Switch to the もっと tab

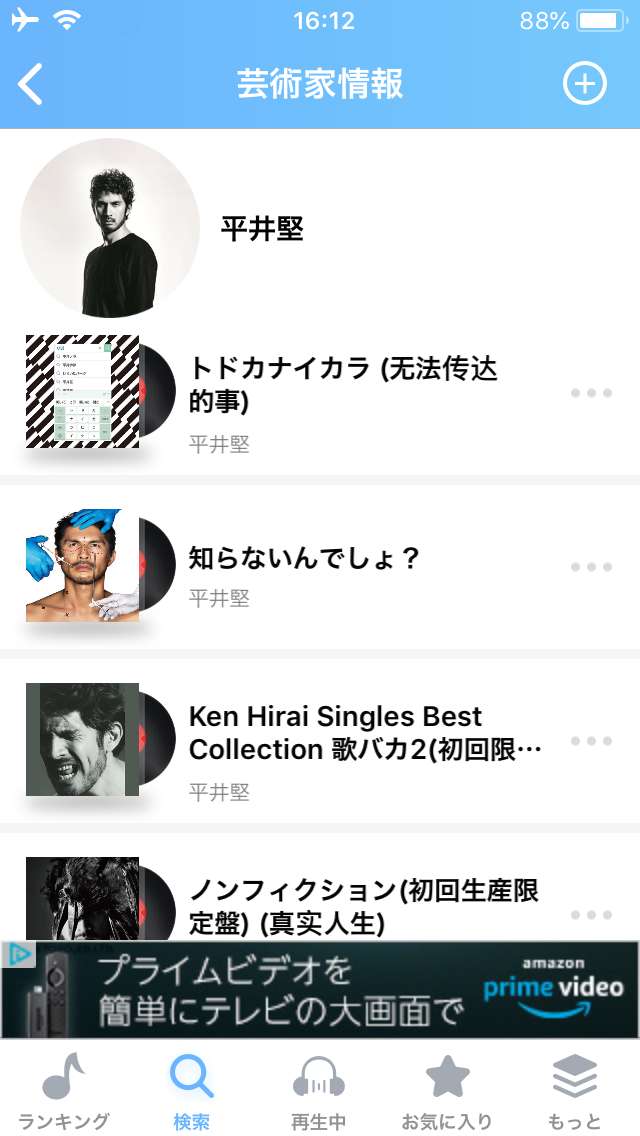(x=575, y=1090)
